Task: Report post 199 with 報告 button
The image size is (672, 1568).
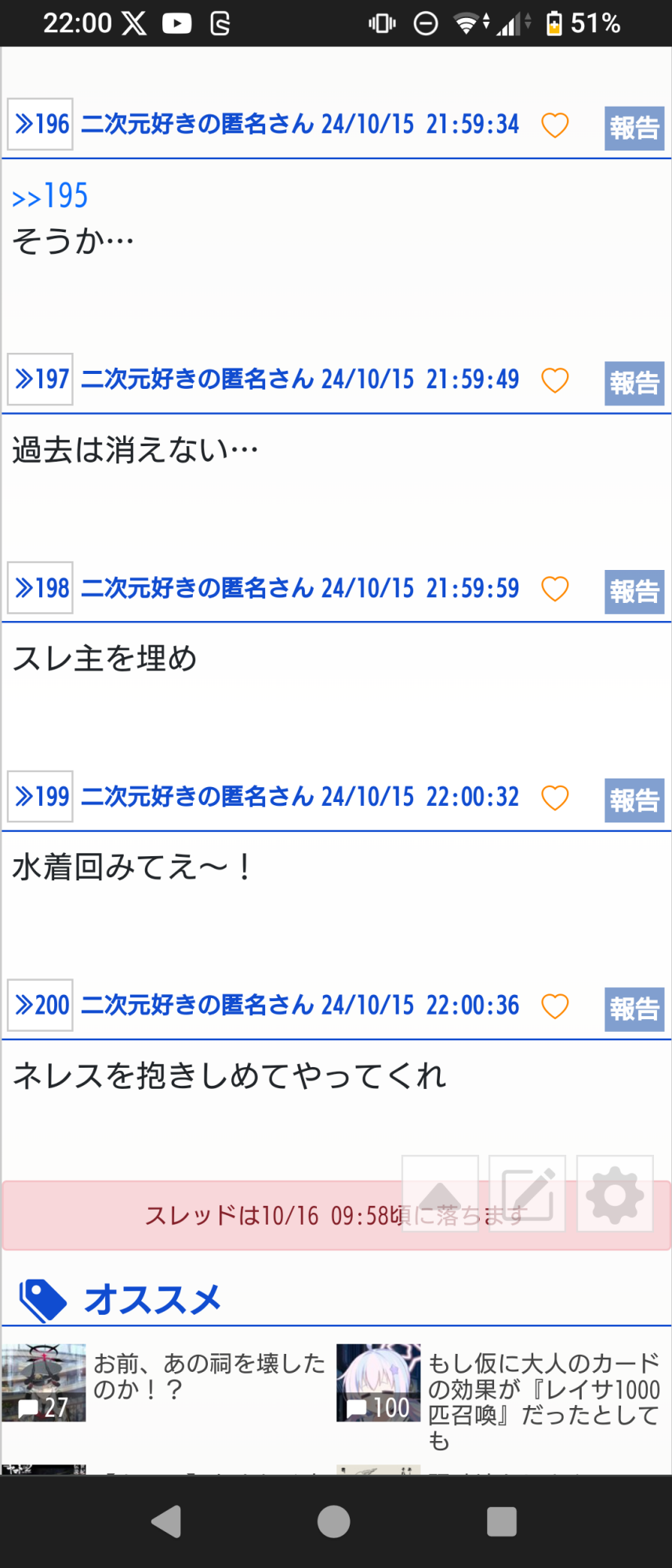Action: pyautogui.click(x=634, y=800)
